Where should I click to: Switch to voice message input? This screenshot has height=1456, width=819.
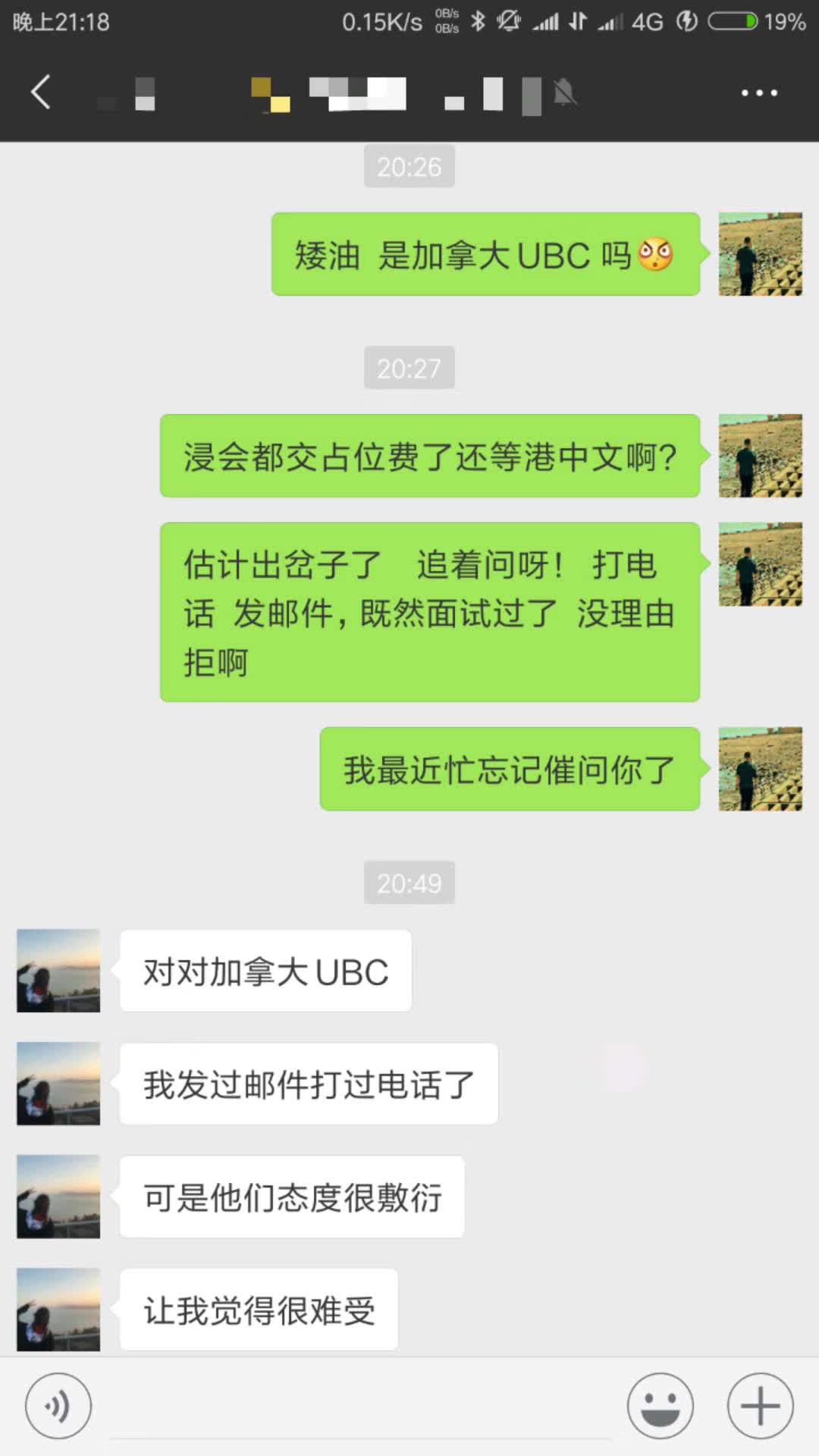pyautogui.click(x=58, y=1405)
